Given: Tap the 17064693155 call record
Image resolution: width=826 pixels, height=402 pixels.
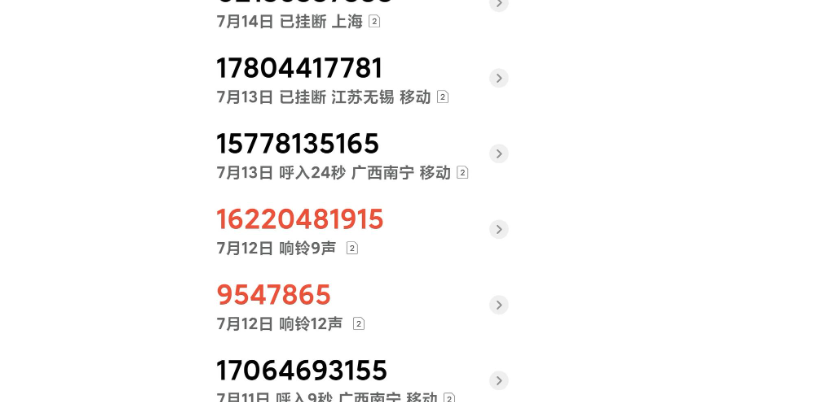Looking at the screenshot, I should pyautogui.click(x=301, y=371).
